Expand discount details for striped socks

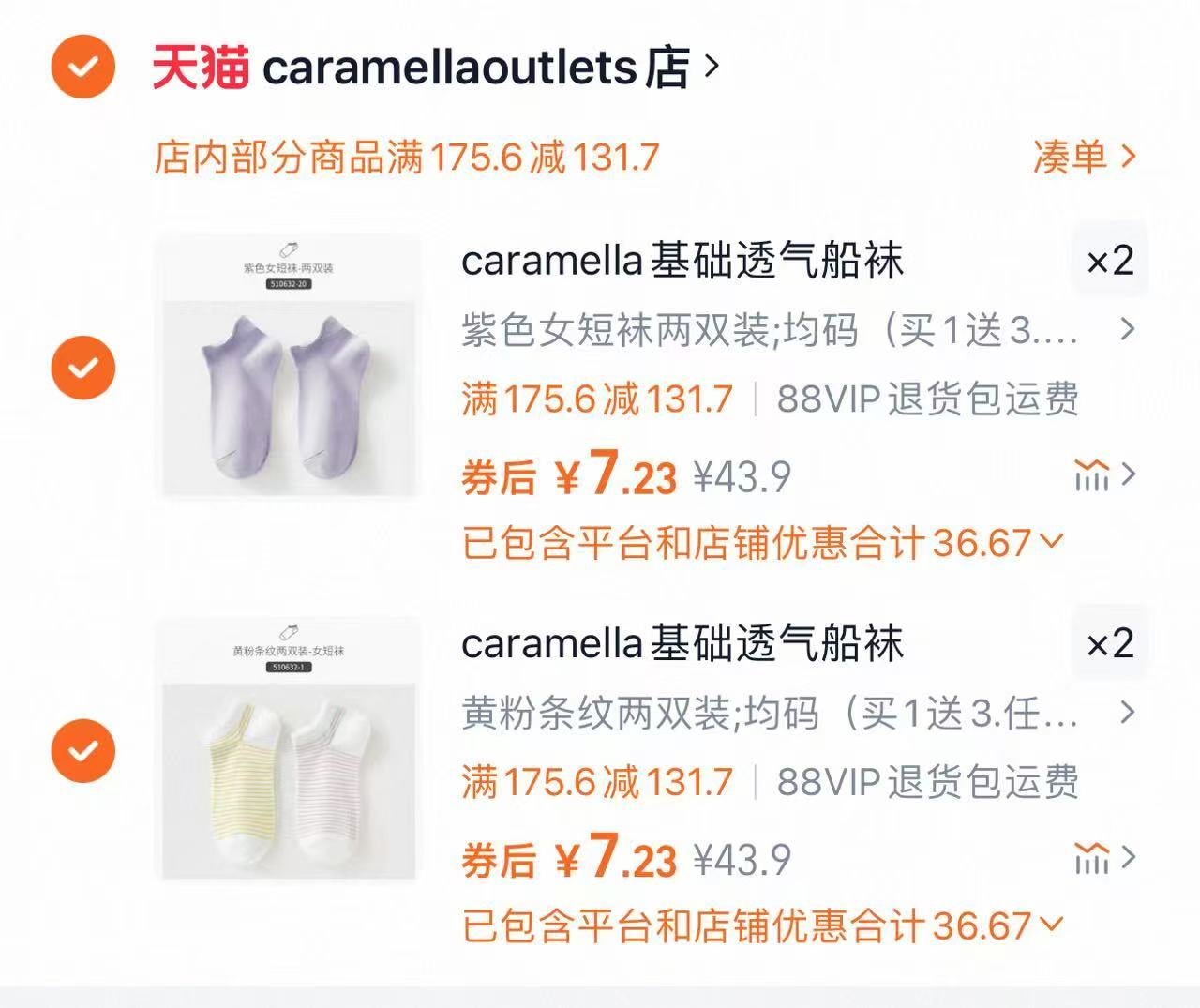763,926
